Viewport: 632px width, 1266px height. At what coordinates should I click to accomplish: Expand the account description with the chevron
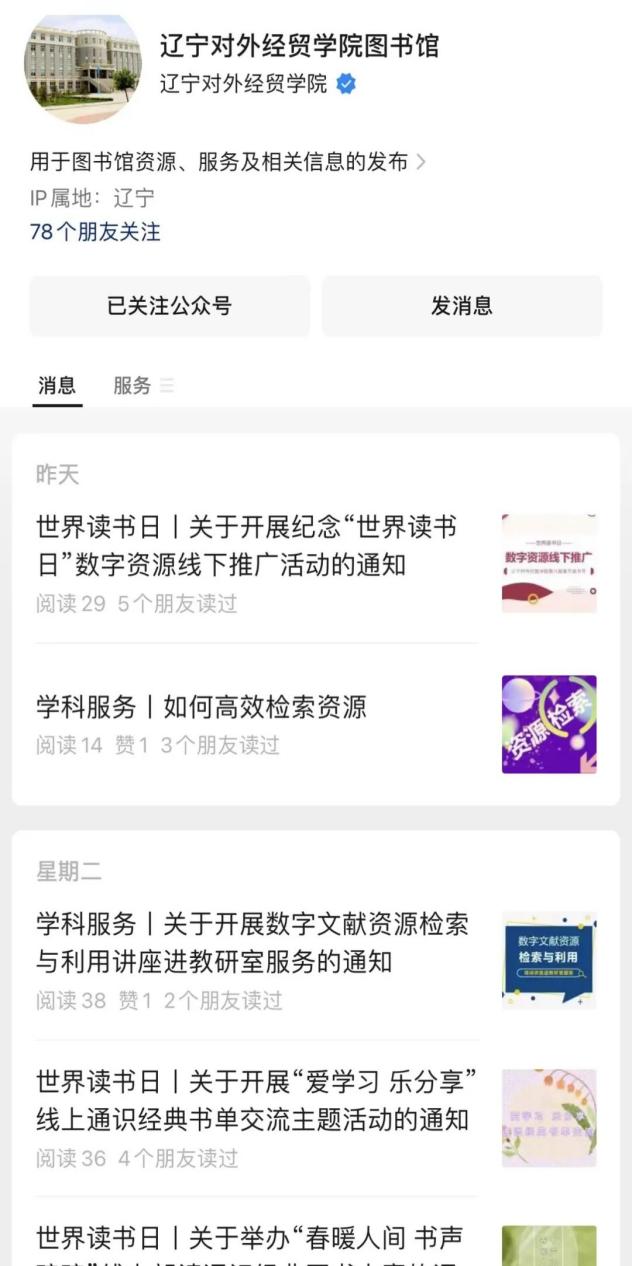[x=421, y=162]
